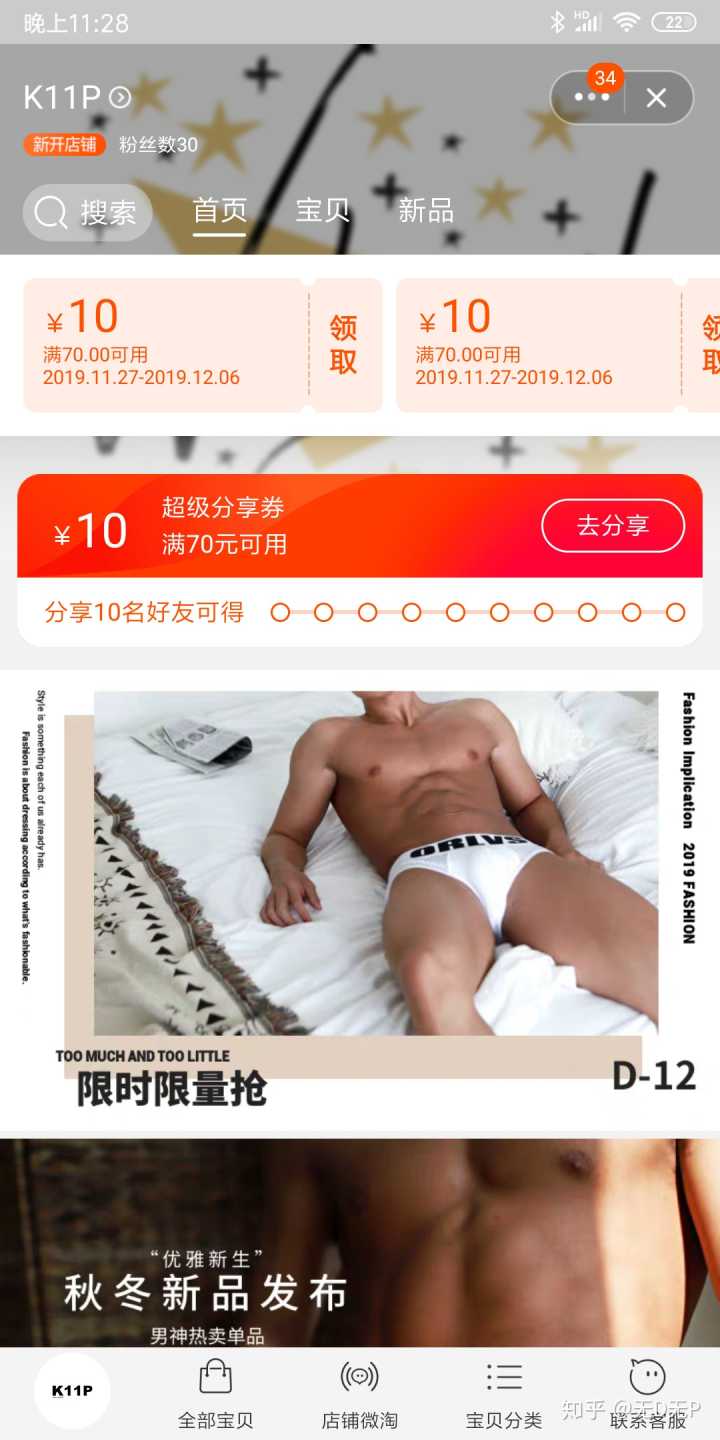
Task: Open the 秋冬新品发布 banner
Action: click(360, 1245)
